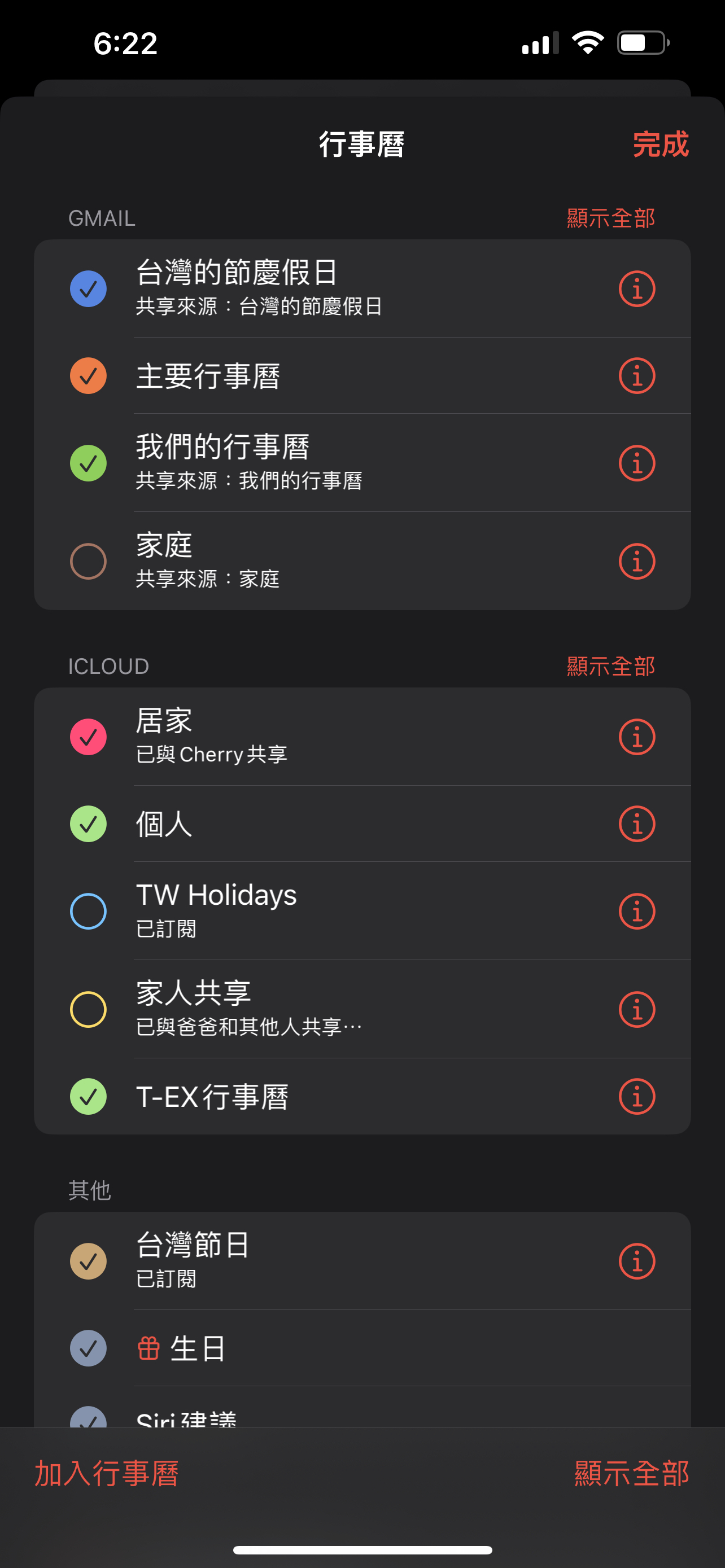Deselect the 我們的行事曆 calendar
The height and width of the screenshot is (1568, 725).
88,463
